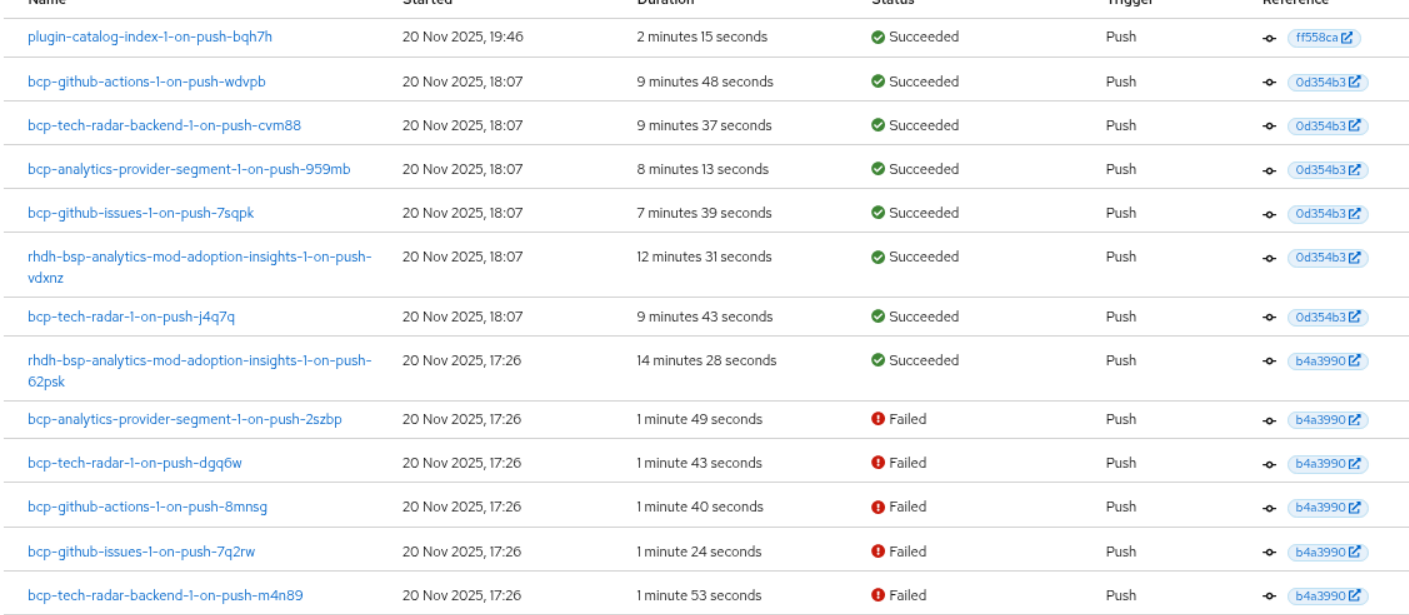This screenshot has width=1409, height=615.
Task: Open bcp-github-actions-1-on-push-wdvpb run
Action: (x=147, y=81)
